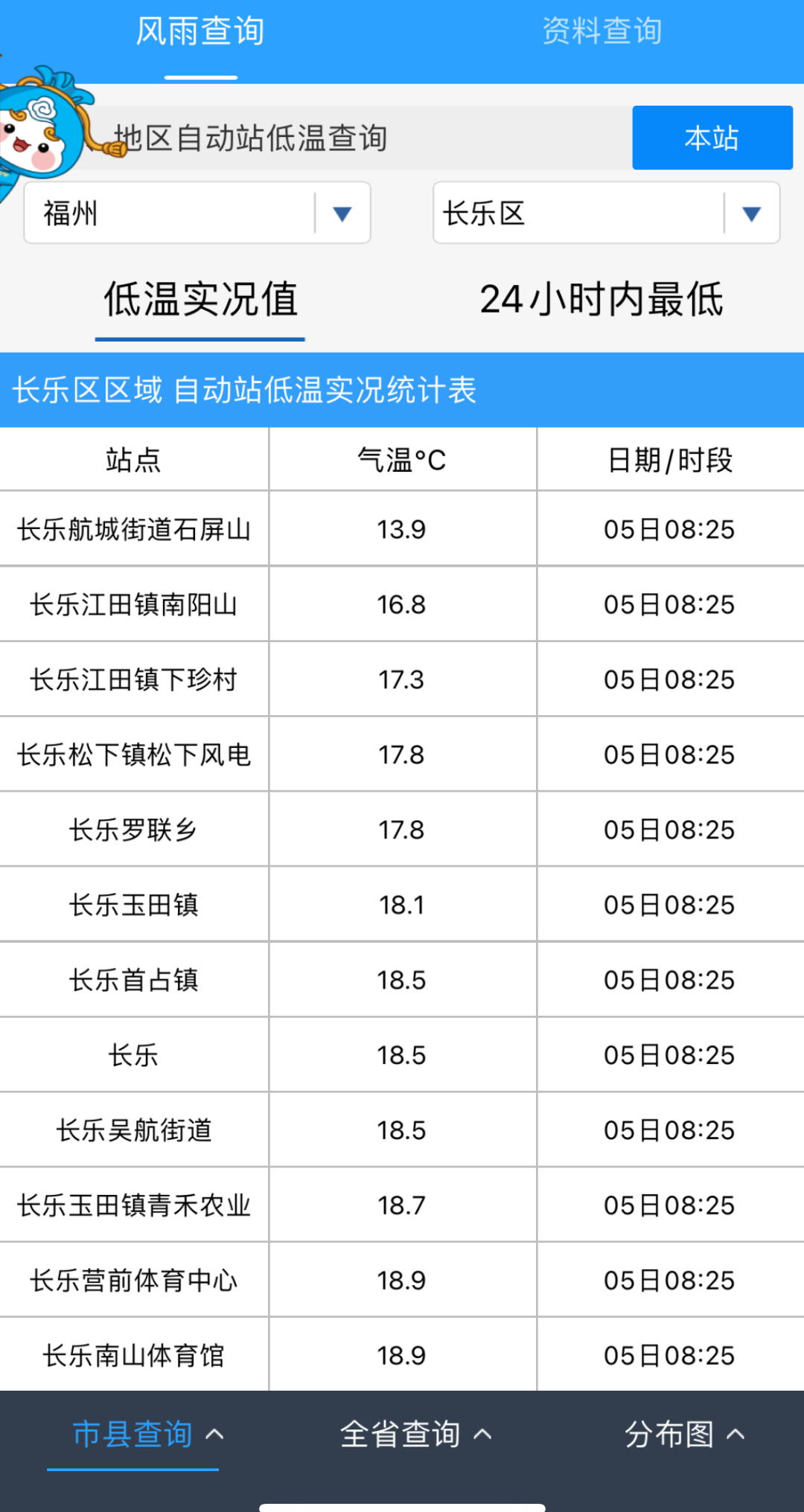Click the 本站 button
Viewport: 804px width, 1512px height.
point(711,137)
